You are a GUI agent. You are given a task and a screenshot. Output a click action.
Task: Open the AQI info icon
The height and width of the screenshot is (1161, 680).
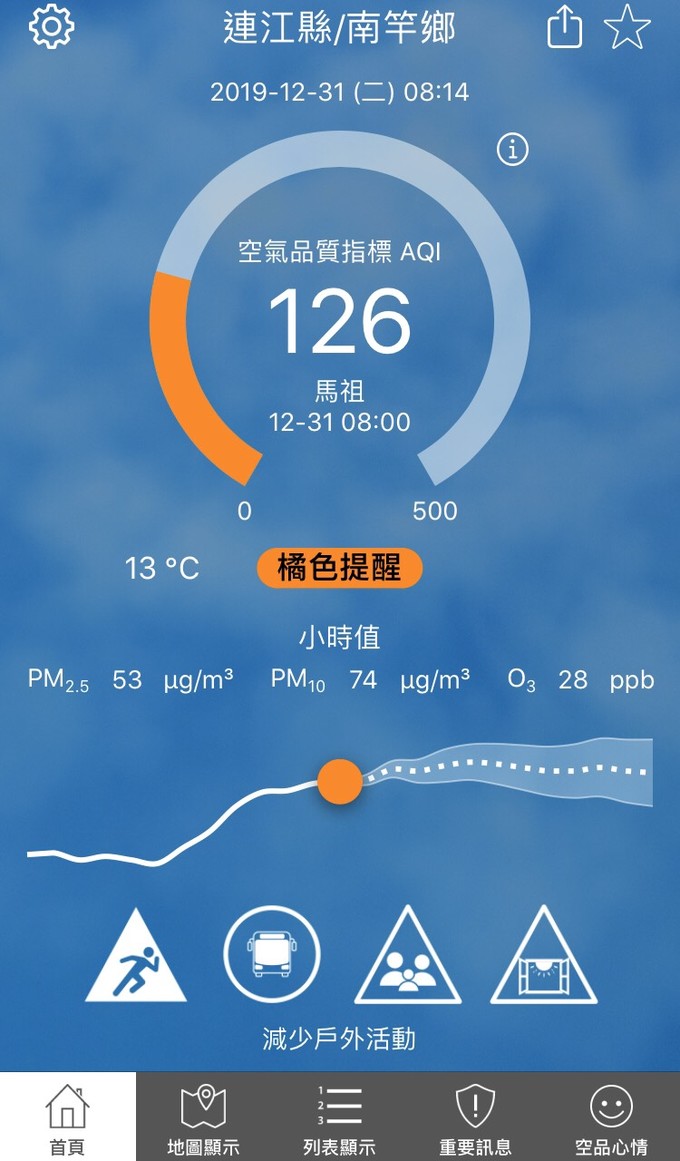(513, 150)
